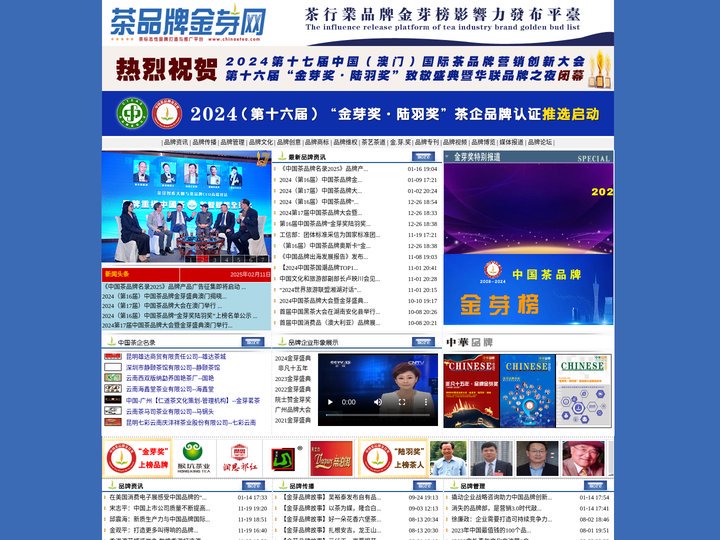Go to the 品牌传播 section
The height and width of the screenshot is (540, 720).
pyautogui.click(x=204, y=142)
